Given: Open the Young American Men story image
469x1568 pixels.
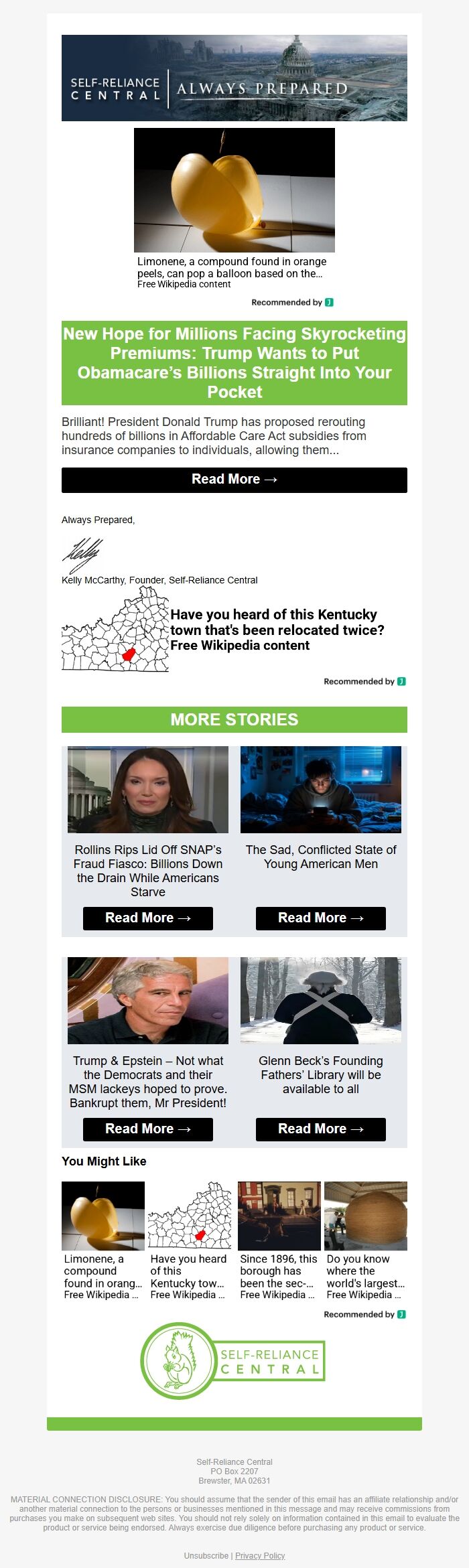Looking at the screenshot, I should coord(320,790).
